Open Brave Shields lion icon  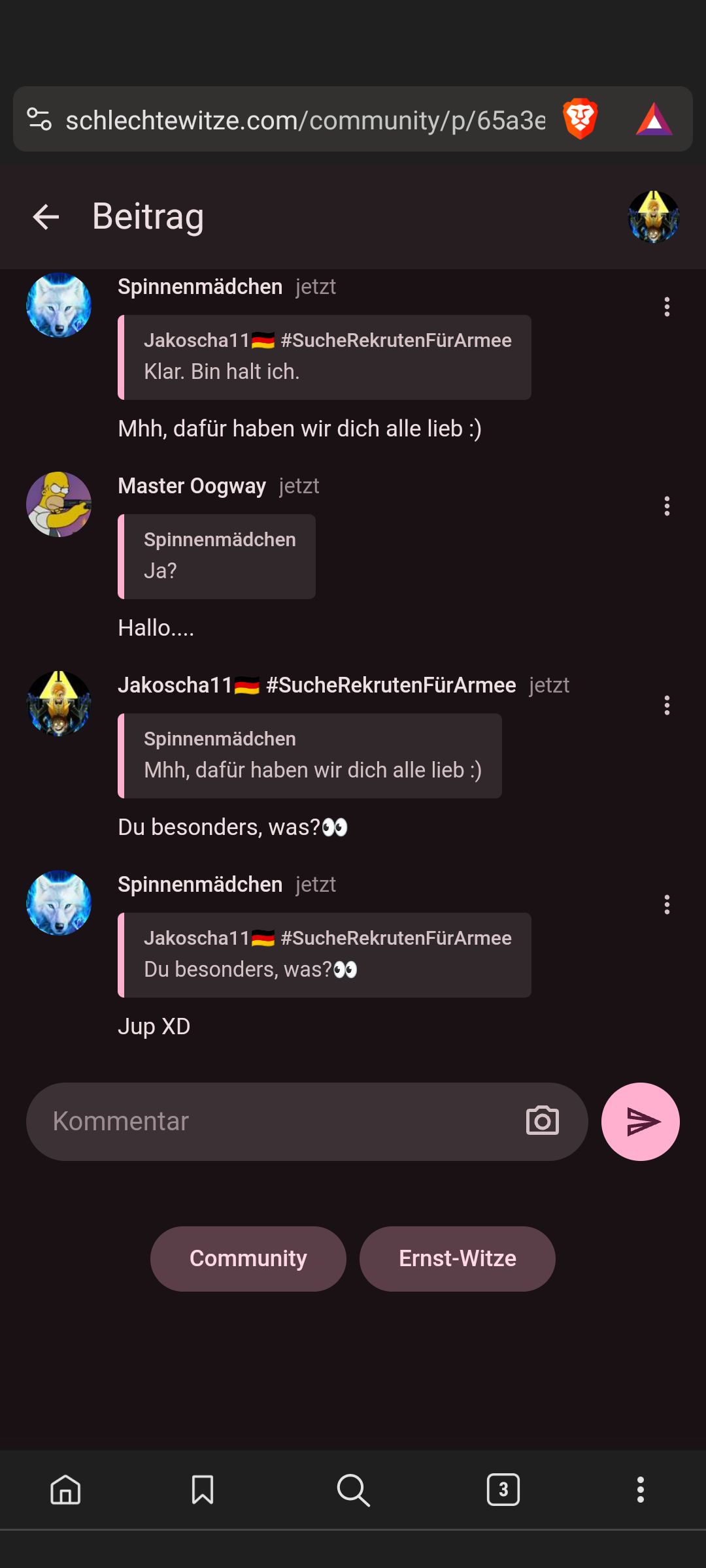[580, 120]
